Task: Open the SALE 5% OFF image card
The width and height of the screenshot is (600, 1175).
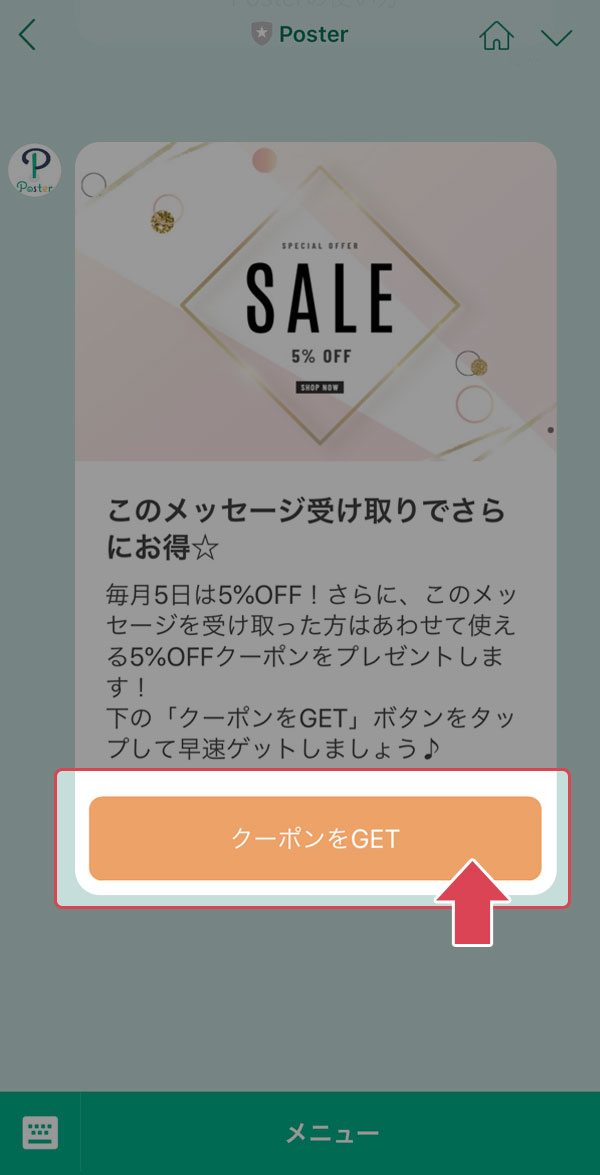Action: (x=315, y=300)
